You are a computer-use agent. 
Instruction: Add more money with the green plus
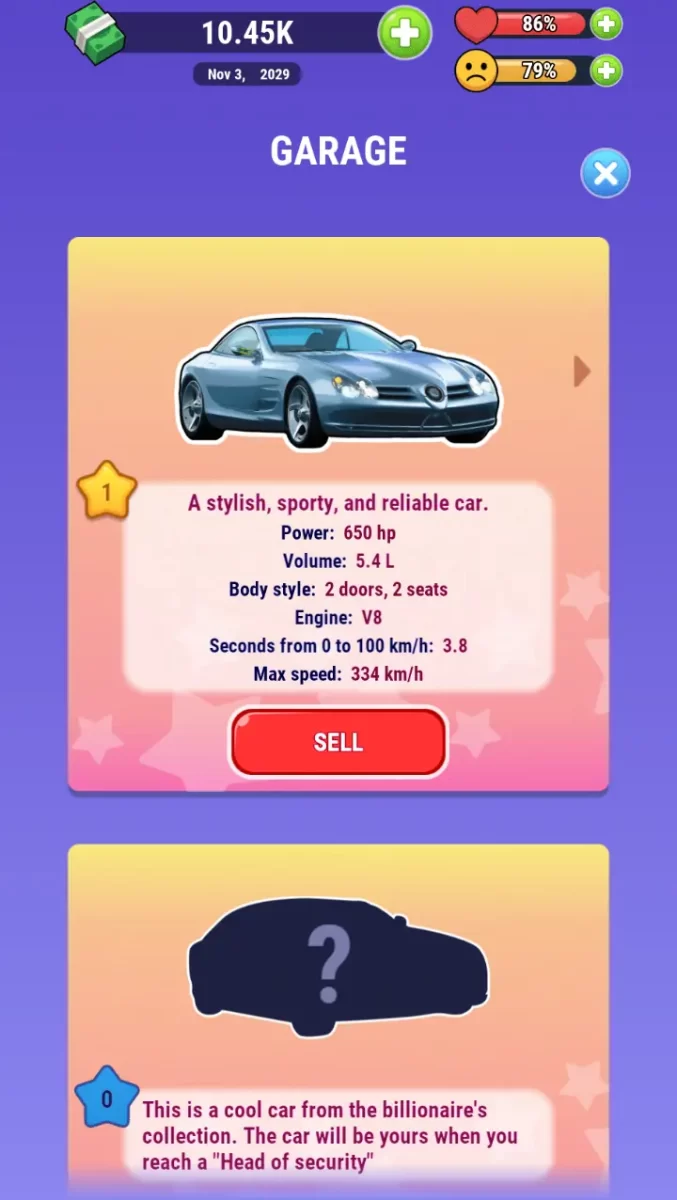click(404, 34)
